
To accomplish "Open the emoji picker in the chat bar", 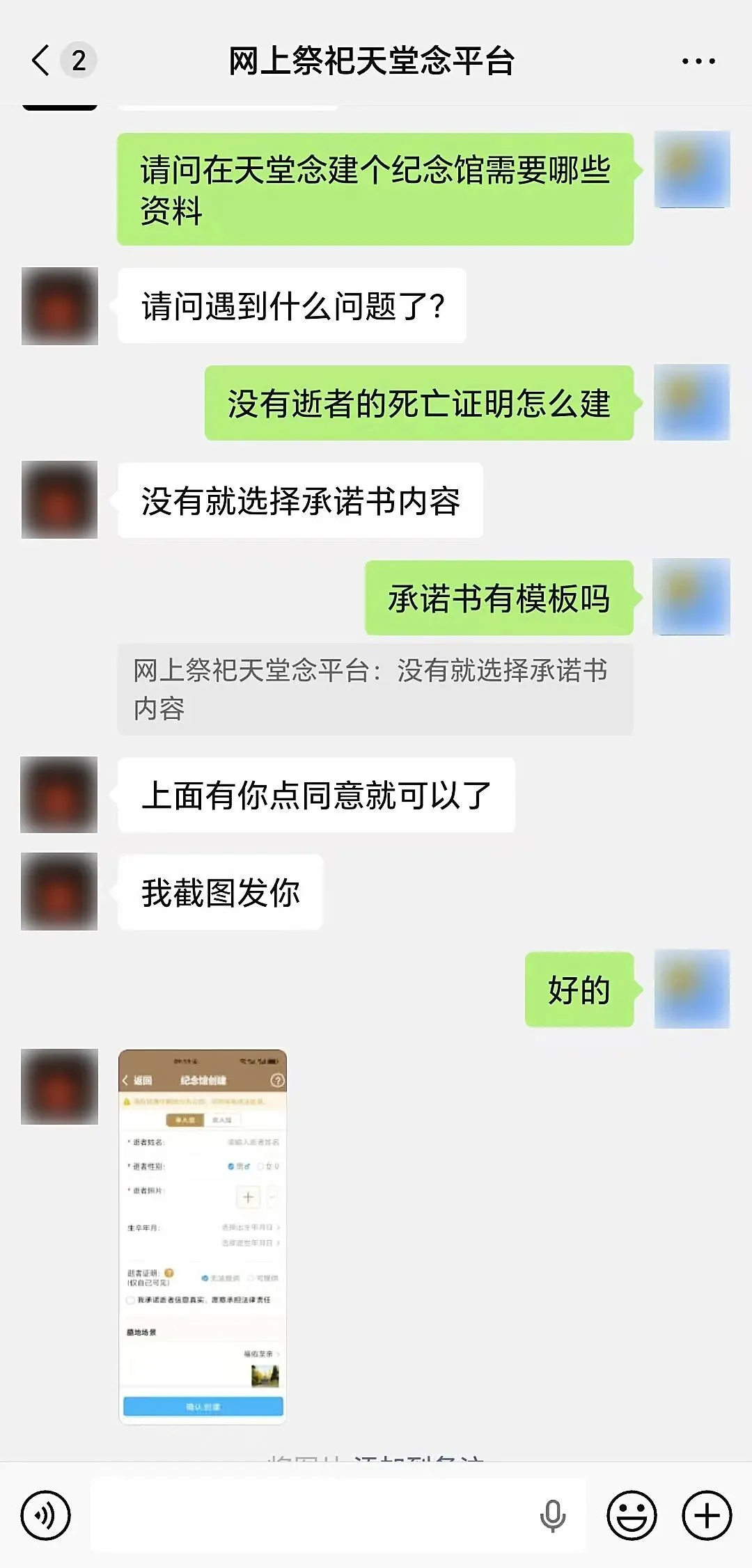I will coord(631,1513).
